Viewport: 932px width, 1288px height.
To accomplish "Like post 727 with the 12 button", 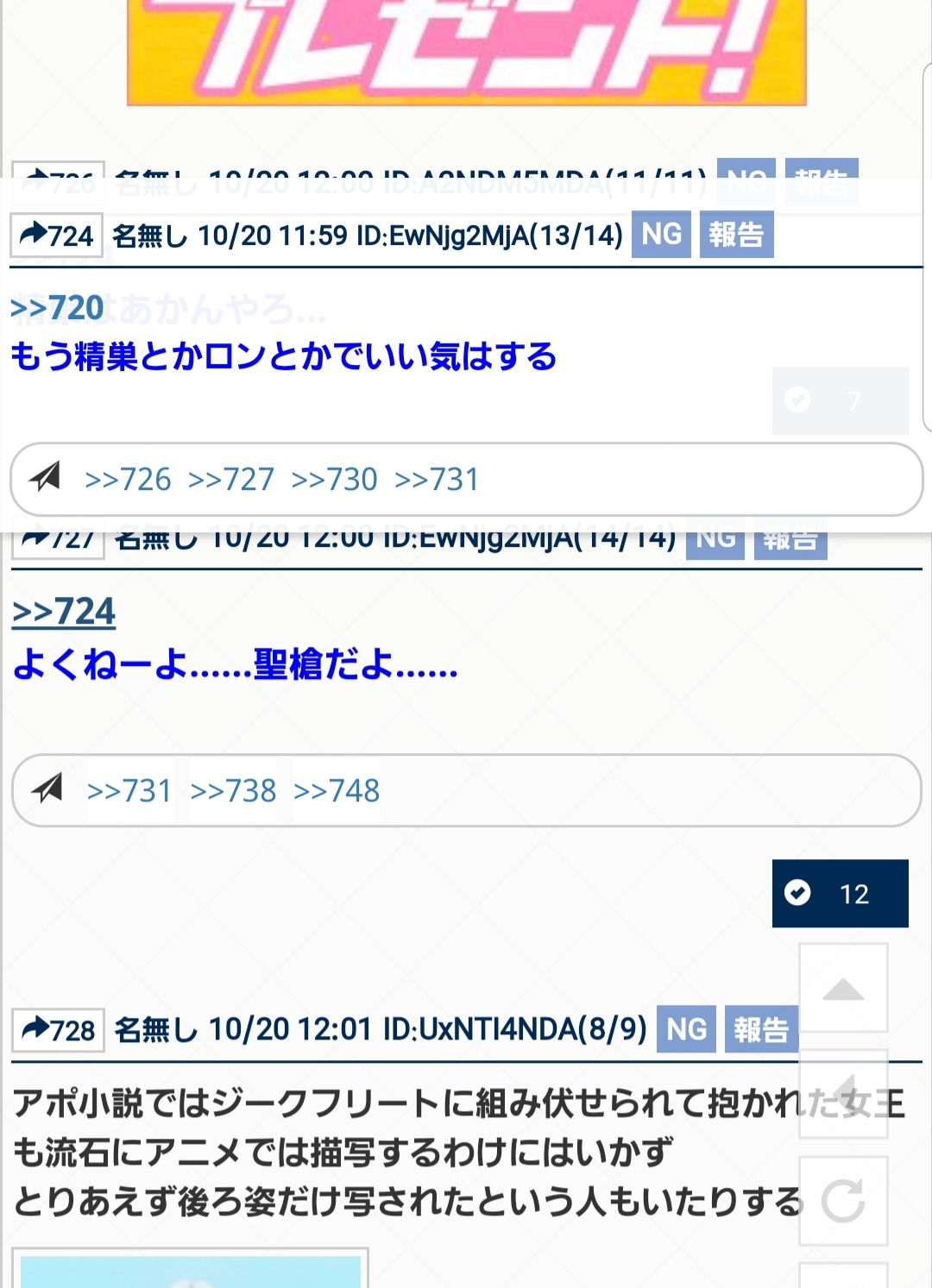I will coord(840,894).
